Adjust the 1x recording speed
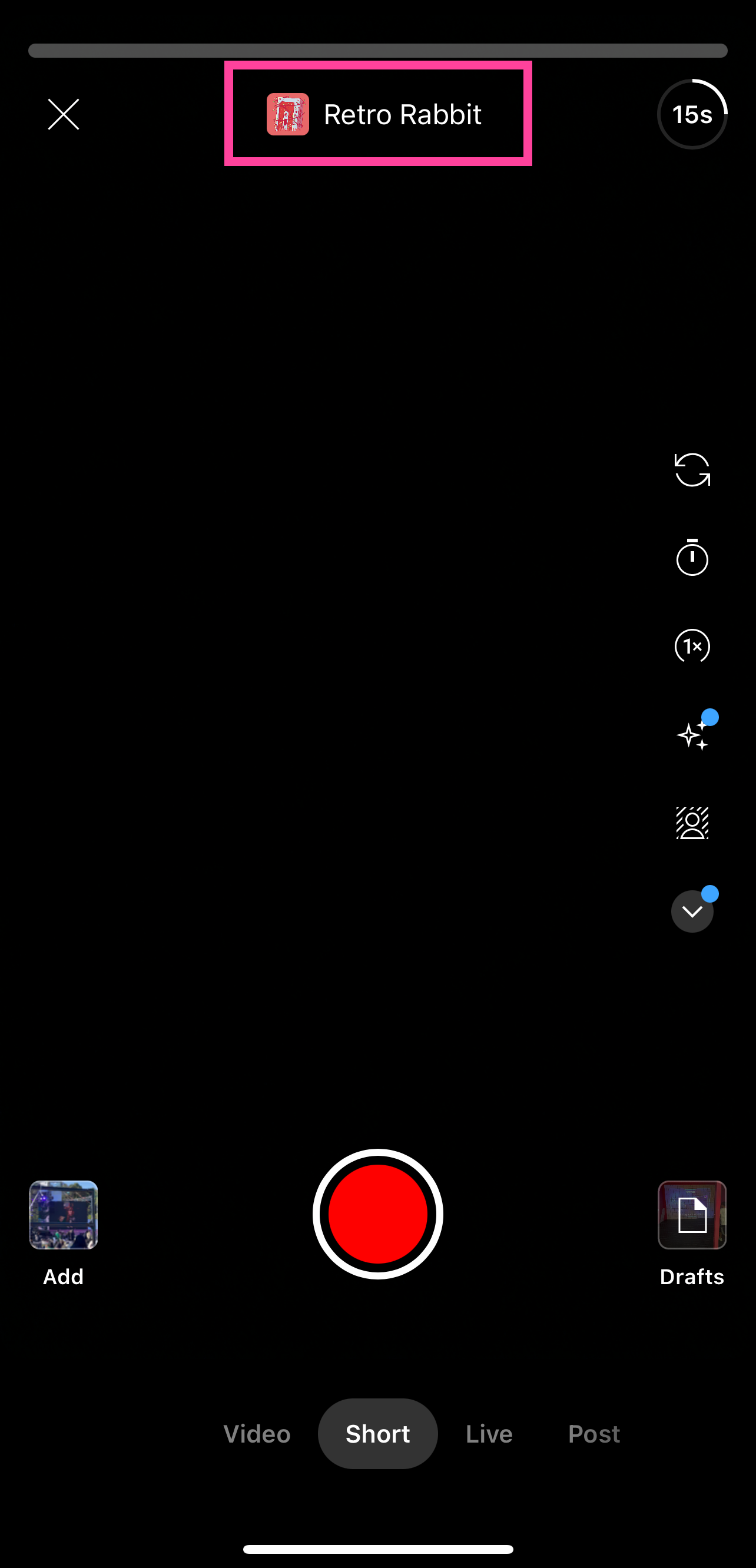The height and width of the screenshot is (1568, 756). tap(692, 646)
